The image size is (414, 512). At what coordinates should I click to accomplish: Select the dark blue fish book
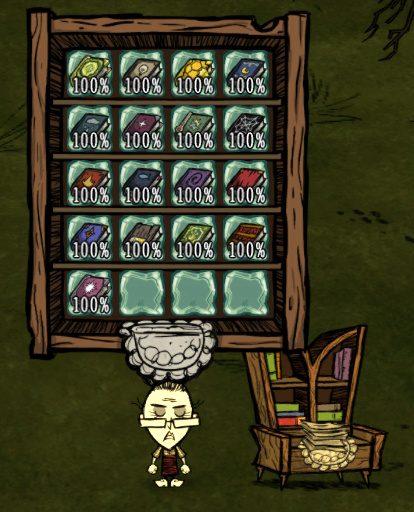click(x=142, y=183)
